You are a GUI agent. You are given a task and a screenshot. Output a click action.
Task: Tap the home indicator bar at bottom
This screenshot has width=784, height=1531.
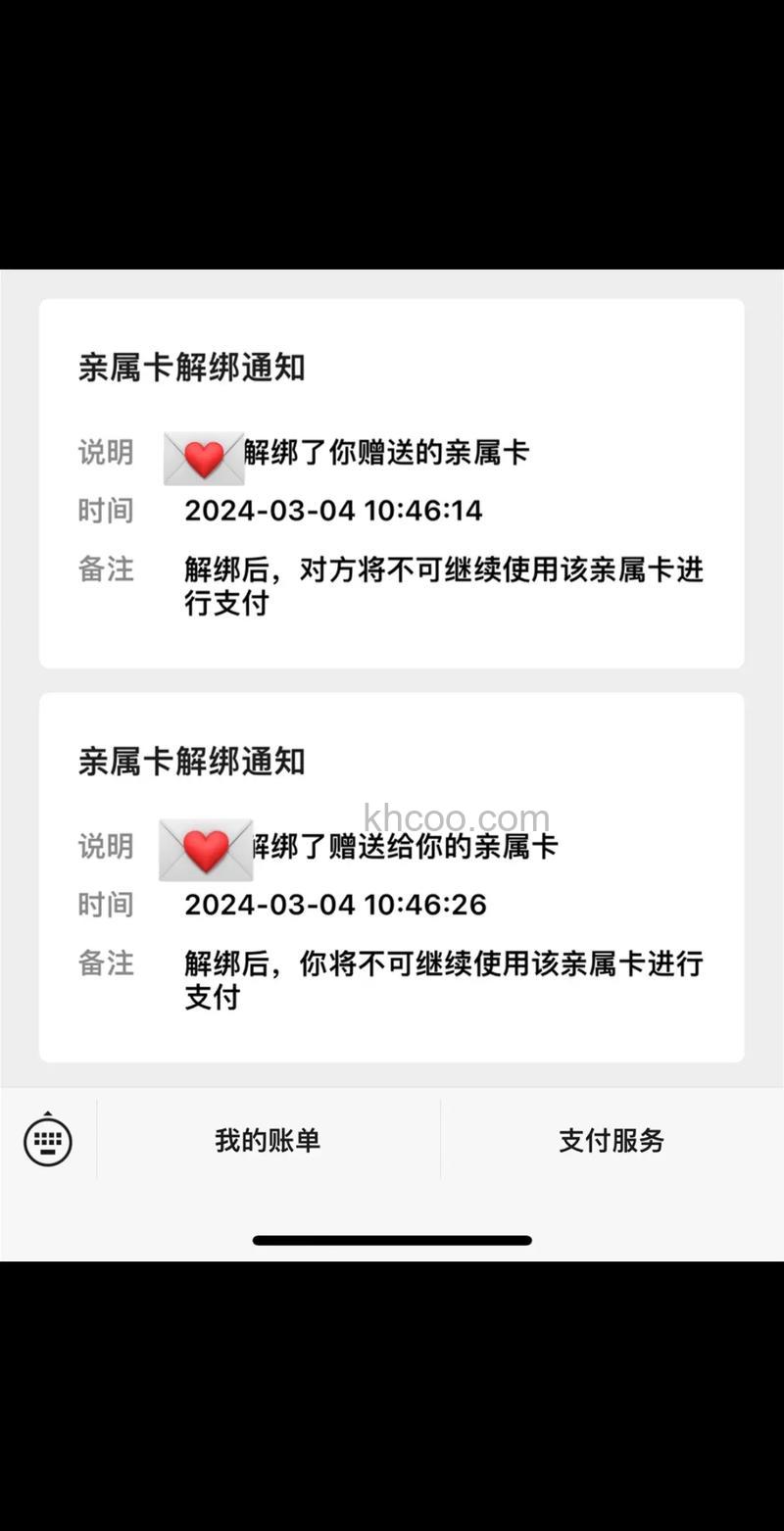392,1238
